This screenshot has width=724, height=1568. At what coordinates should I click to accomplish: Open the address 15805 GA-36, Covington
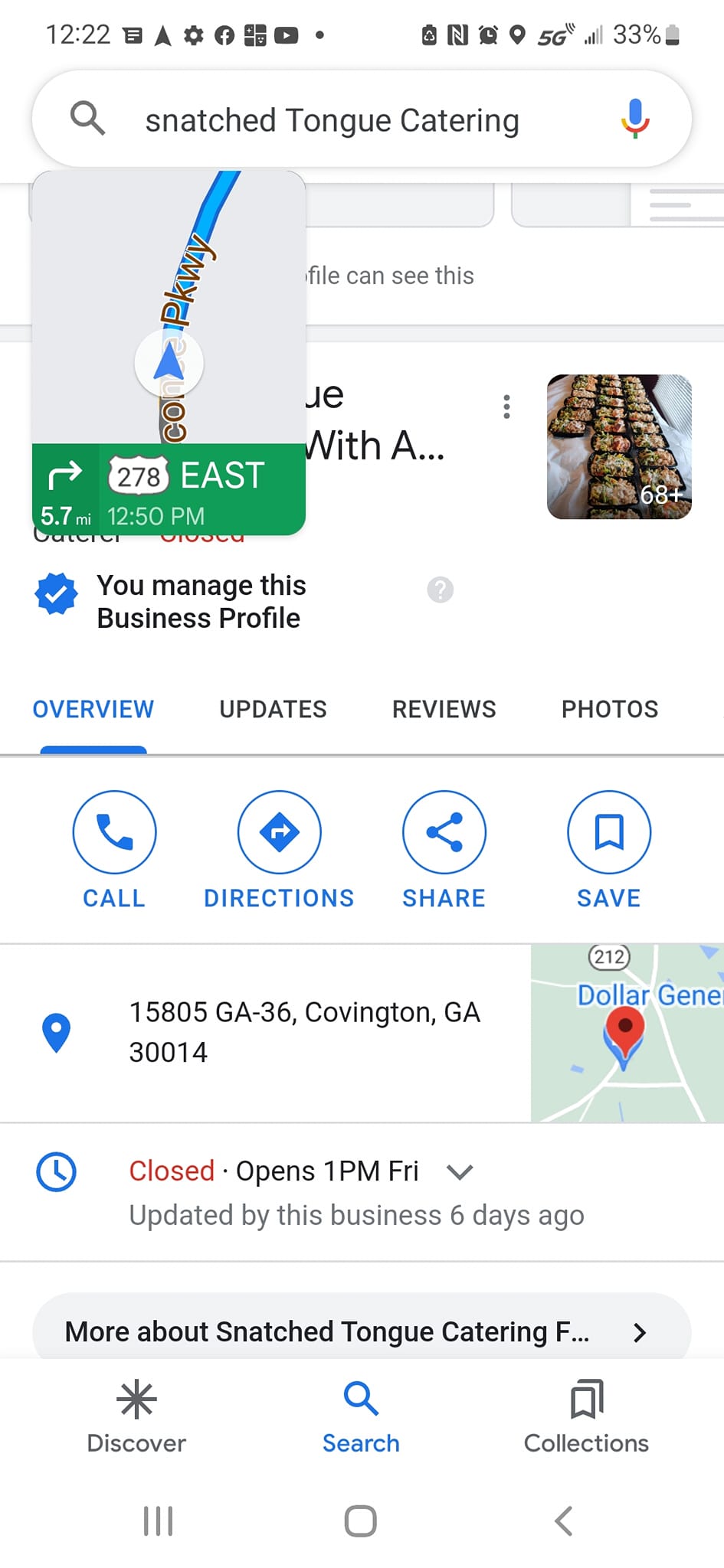coord(304,1031)
